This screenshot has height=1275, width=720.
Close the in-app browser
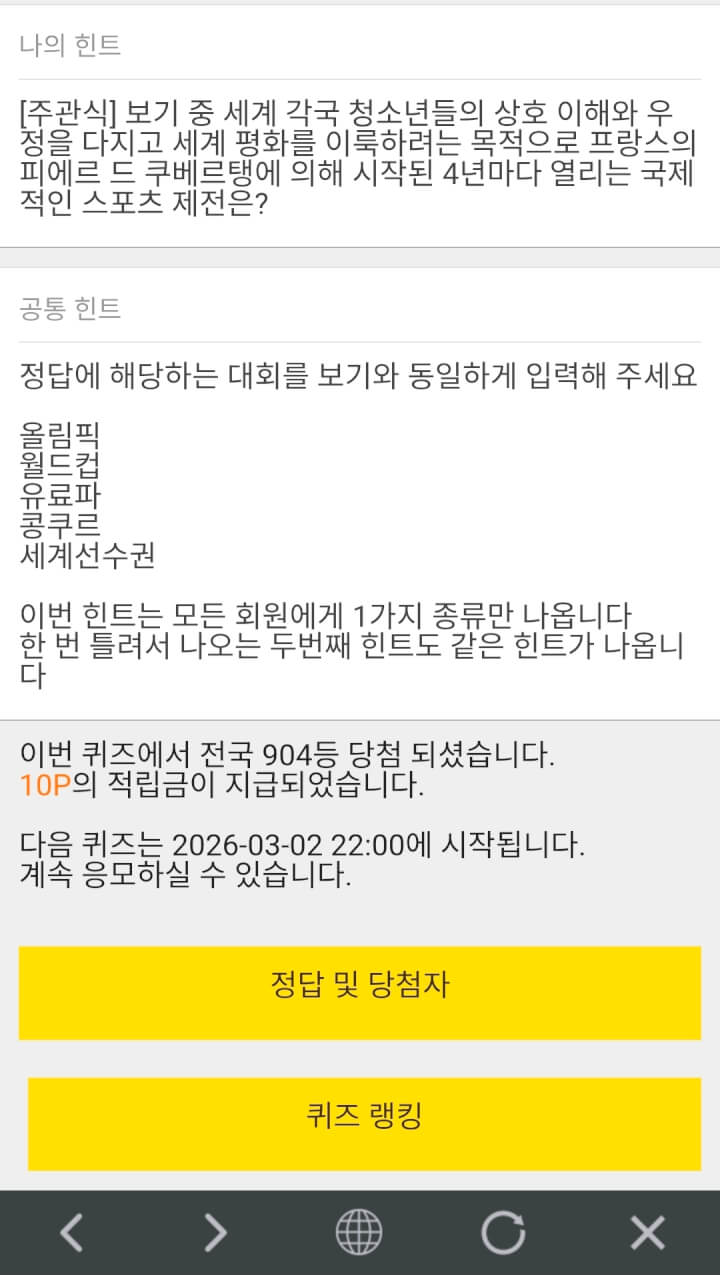pos(647,1233)
